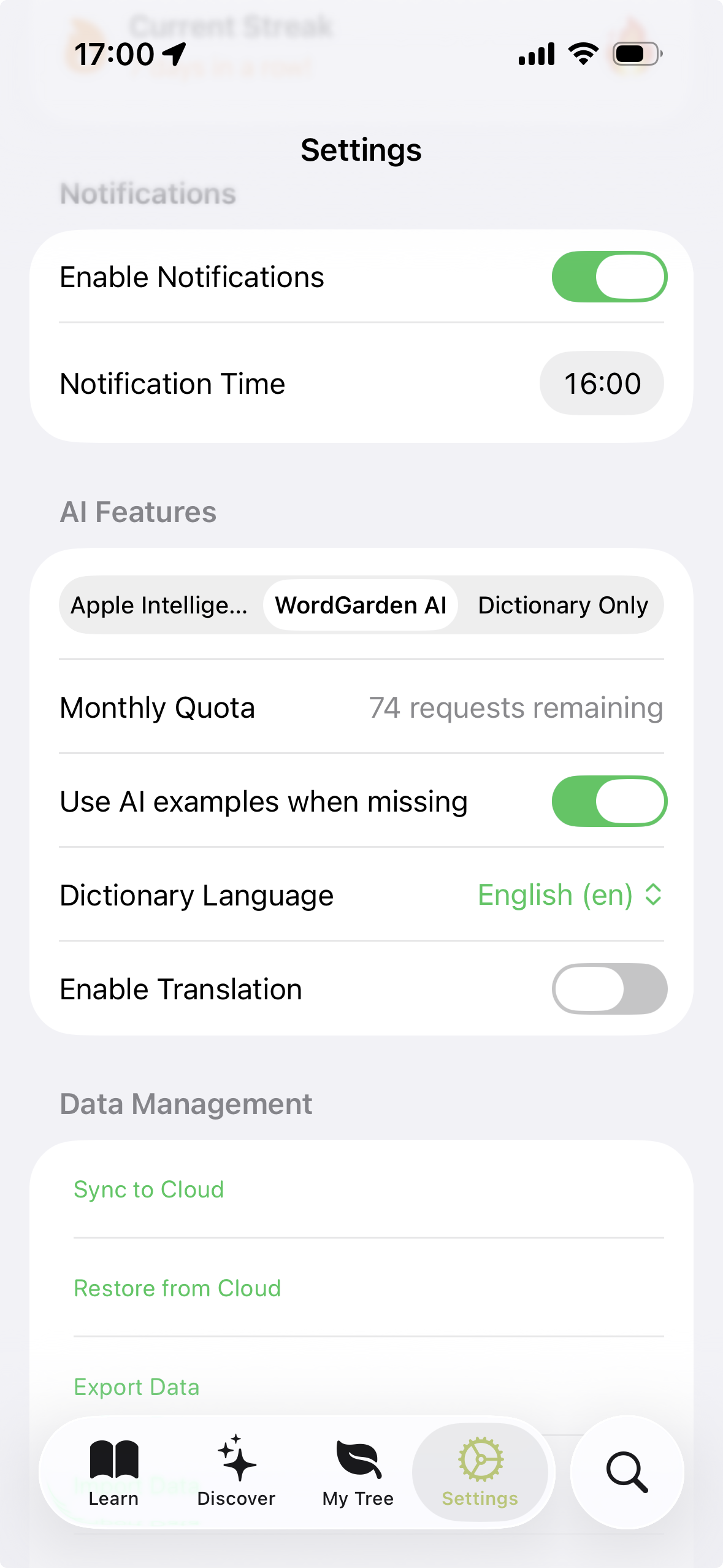
Task: Go to the Learn tab
Action: [114, 1472]
